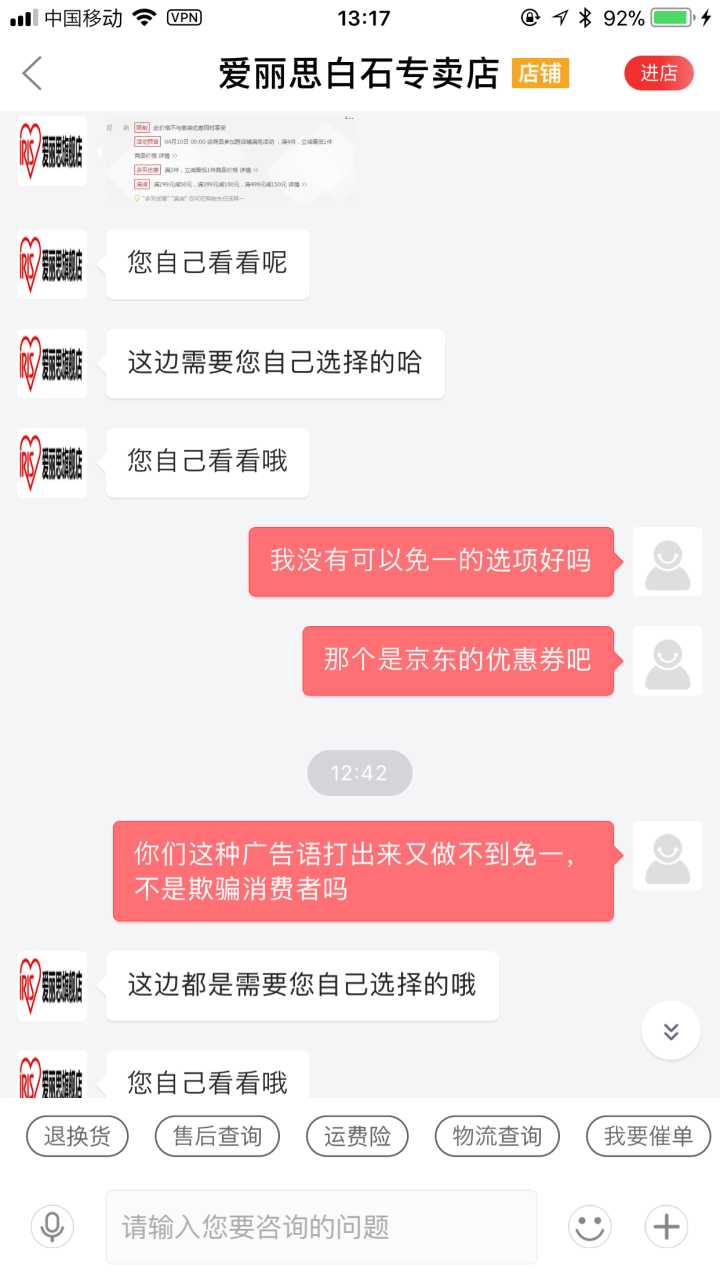Focus the 请输入您要咨询的问题 message field

coord(320,1226)
